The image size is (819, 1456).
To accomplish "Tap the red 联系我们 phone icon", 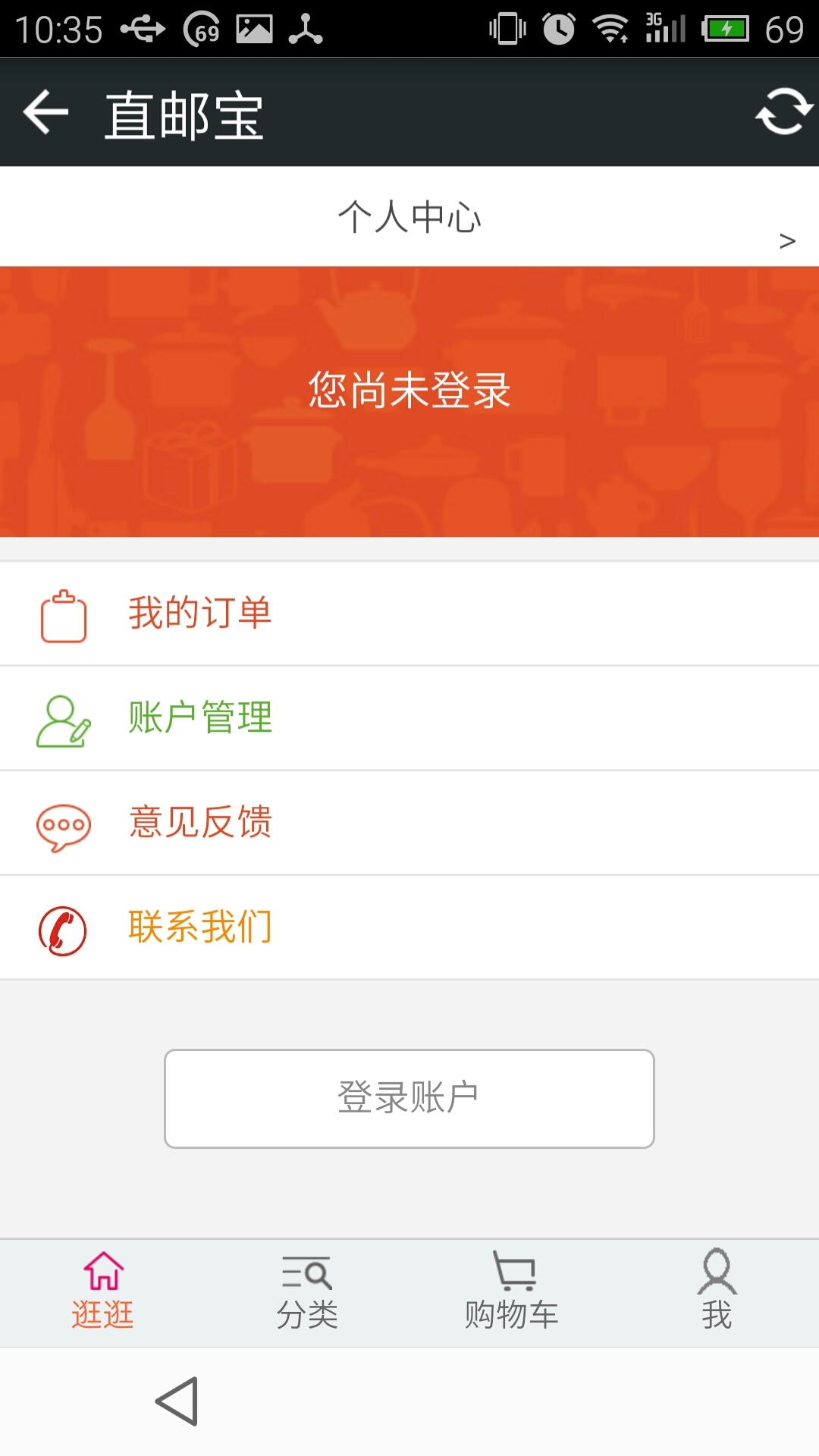I will click(64, 927).
